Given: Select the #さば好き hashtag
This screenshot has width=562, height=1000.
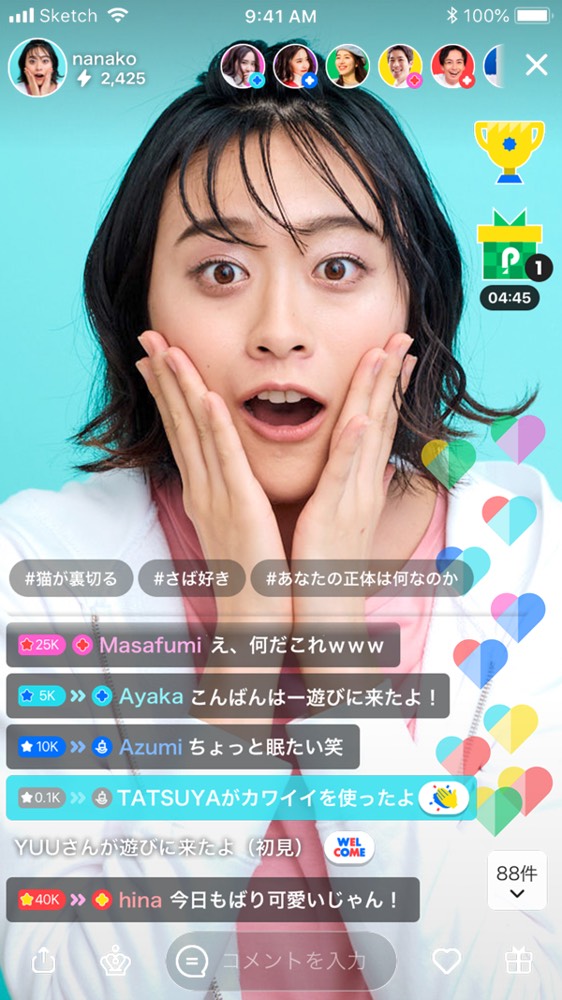Looking at the screenshot, I should (x=191, y=578).
